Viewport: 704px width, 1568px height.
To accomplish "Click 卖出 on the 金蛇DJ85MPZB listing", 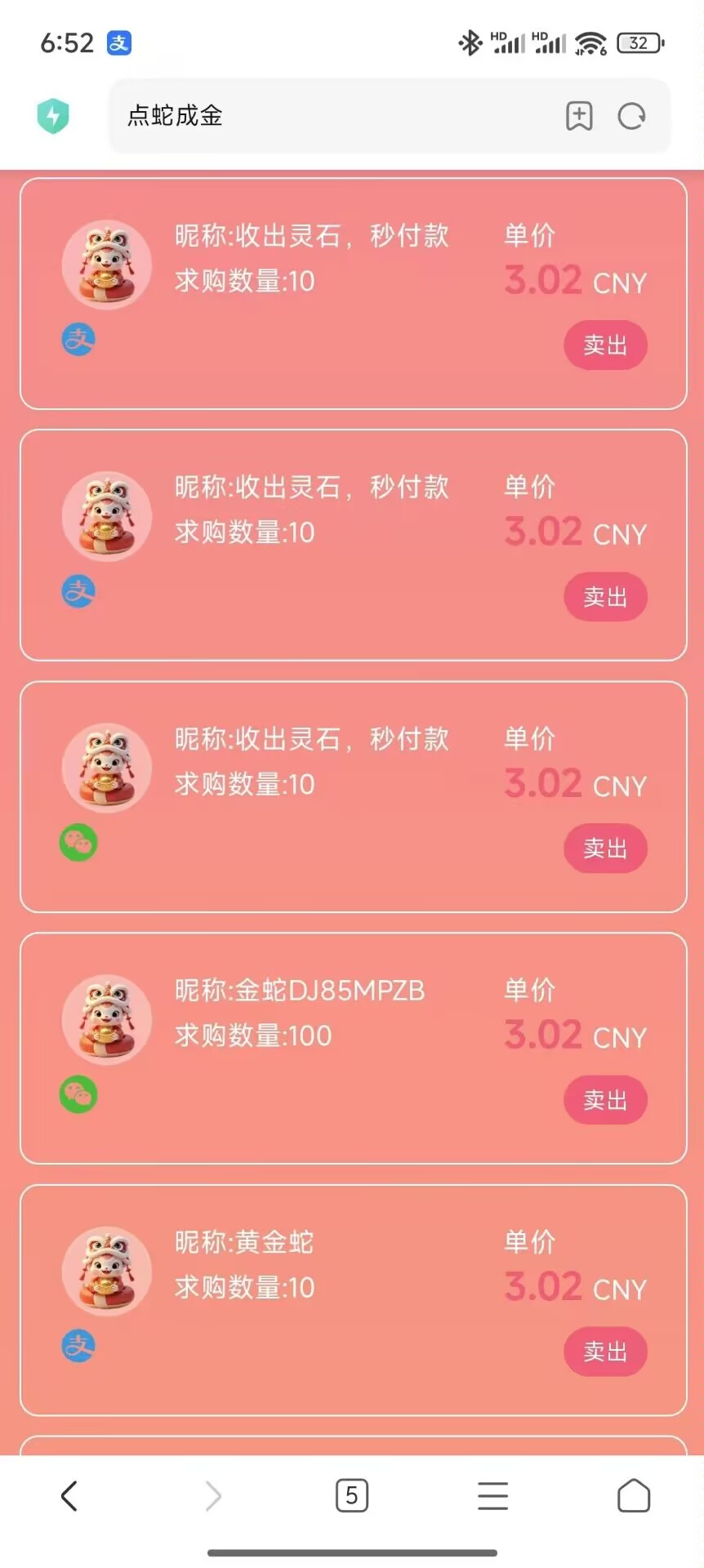I will point(605,1100).
